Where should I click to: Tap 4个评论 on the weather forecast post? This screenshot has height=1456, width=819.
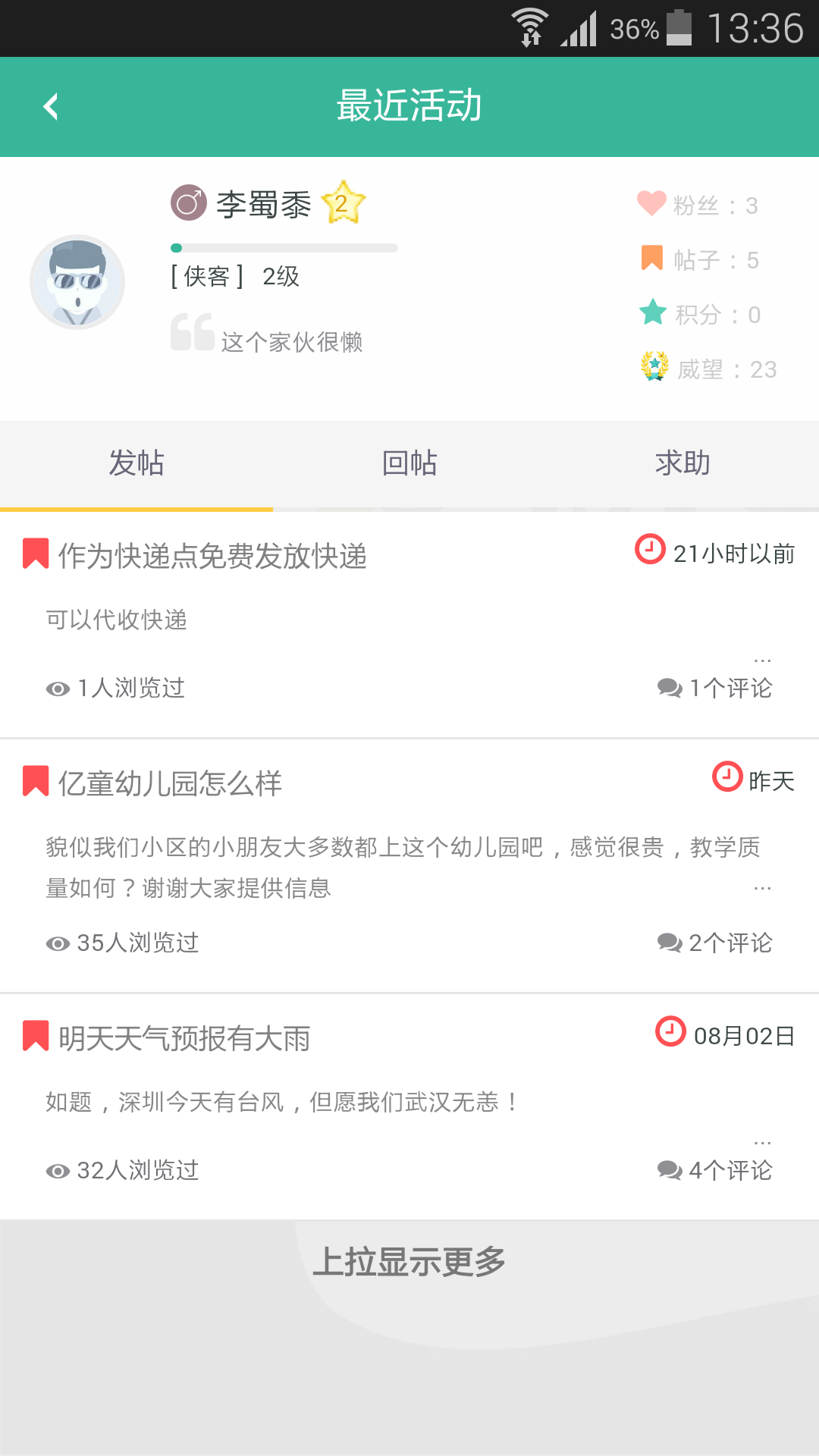click(714, 1170)
